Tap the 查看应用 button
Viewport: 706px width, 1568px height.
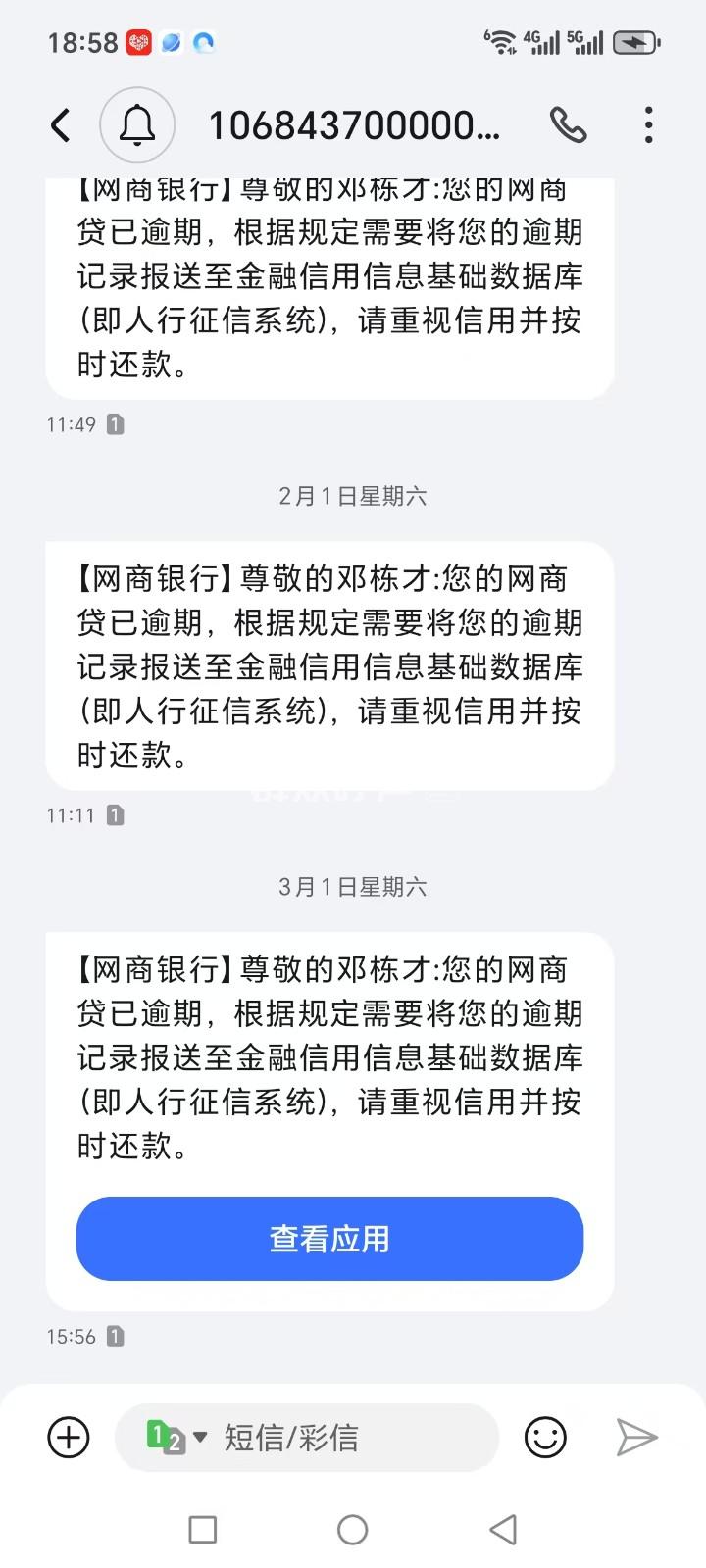pyautogui.click(x=329, y=1239)
